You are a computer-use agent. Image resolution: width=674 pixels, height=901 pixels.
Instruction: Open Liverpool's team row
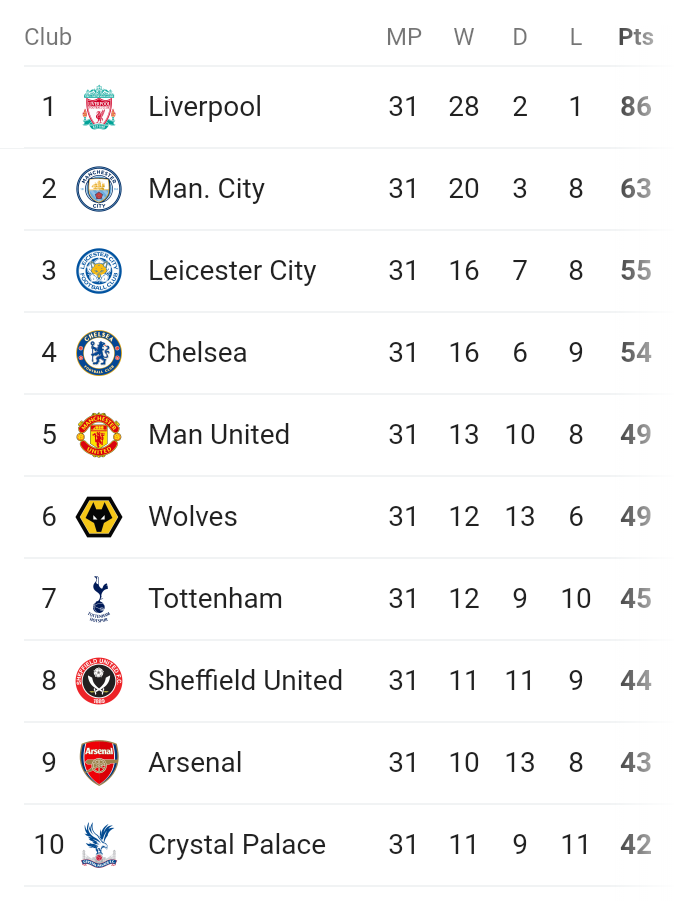pyautogui.click(x=205, y=107)
